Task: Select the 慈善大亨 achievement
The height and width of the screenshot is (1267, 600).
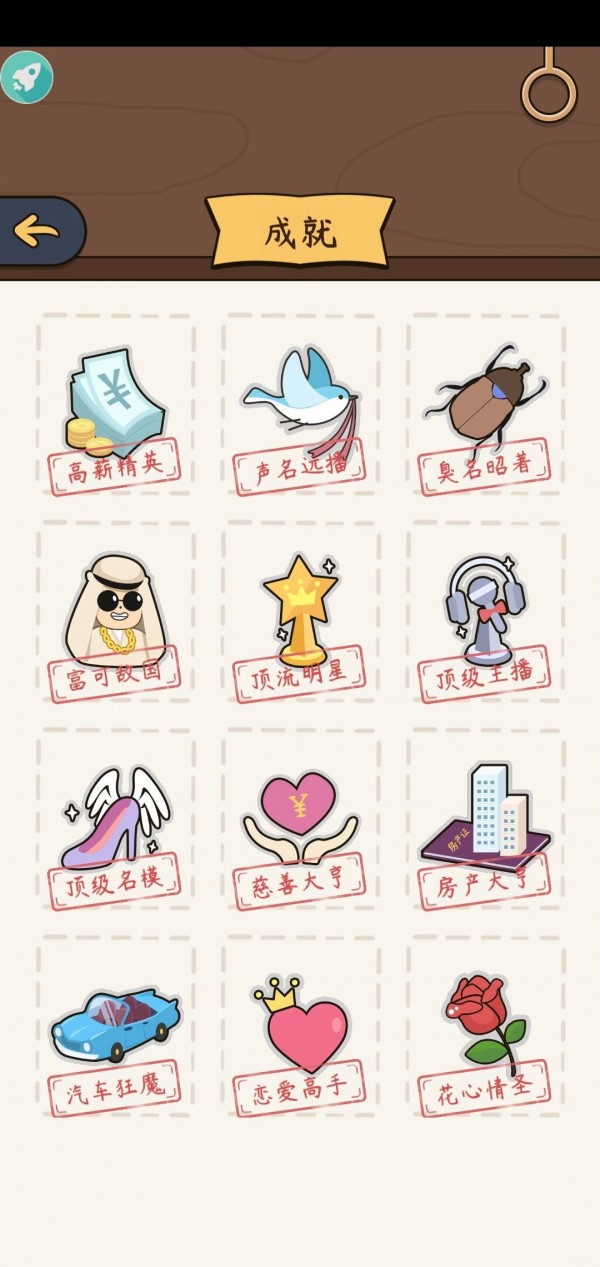Action: point(300,822)
